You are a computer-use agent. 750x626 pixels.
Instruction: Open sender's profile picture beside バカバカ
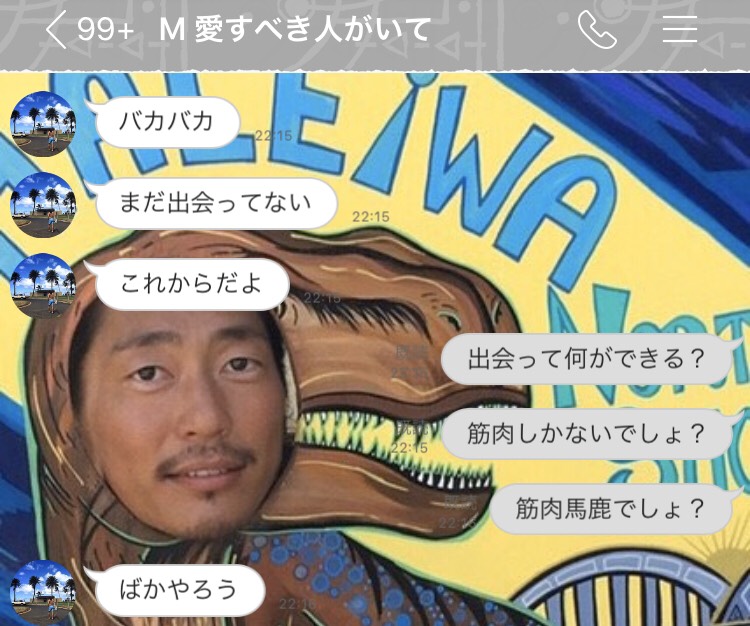pos(42,124)
